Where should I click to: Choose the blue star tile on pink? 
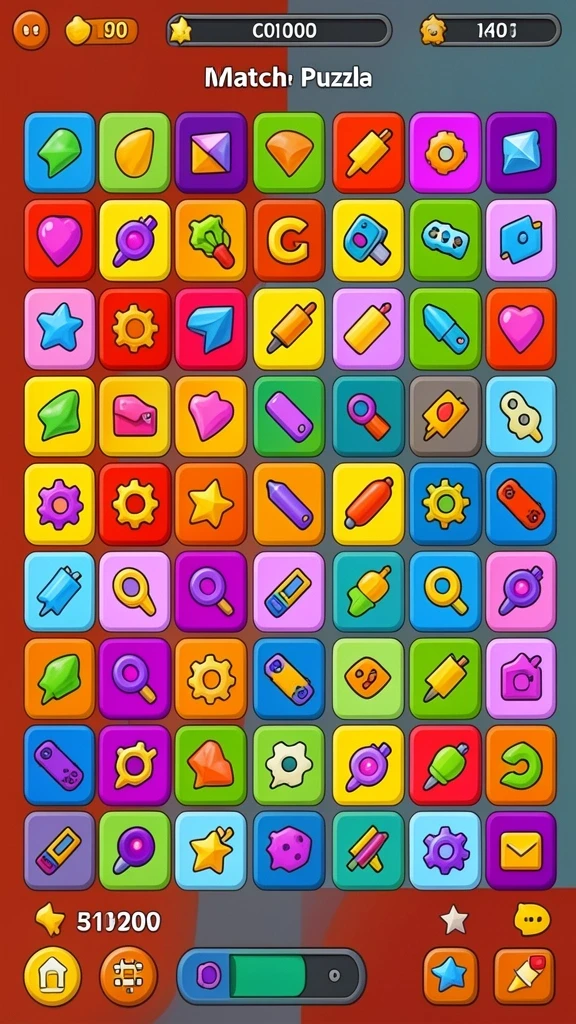tap(60, 328)
